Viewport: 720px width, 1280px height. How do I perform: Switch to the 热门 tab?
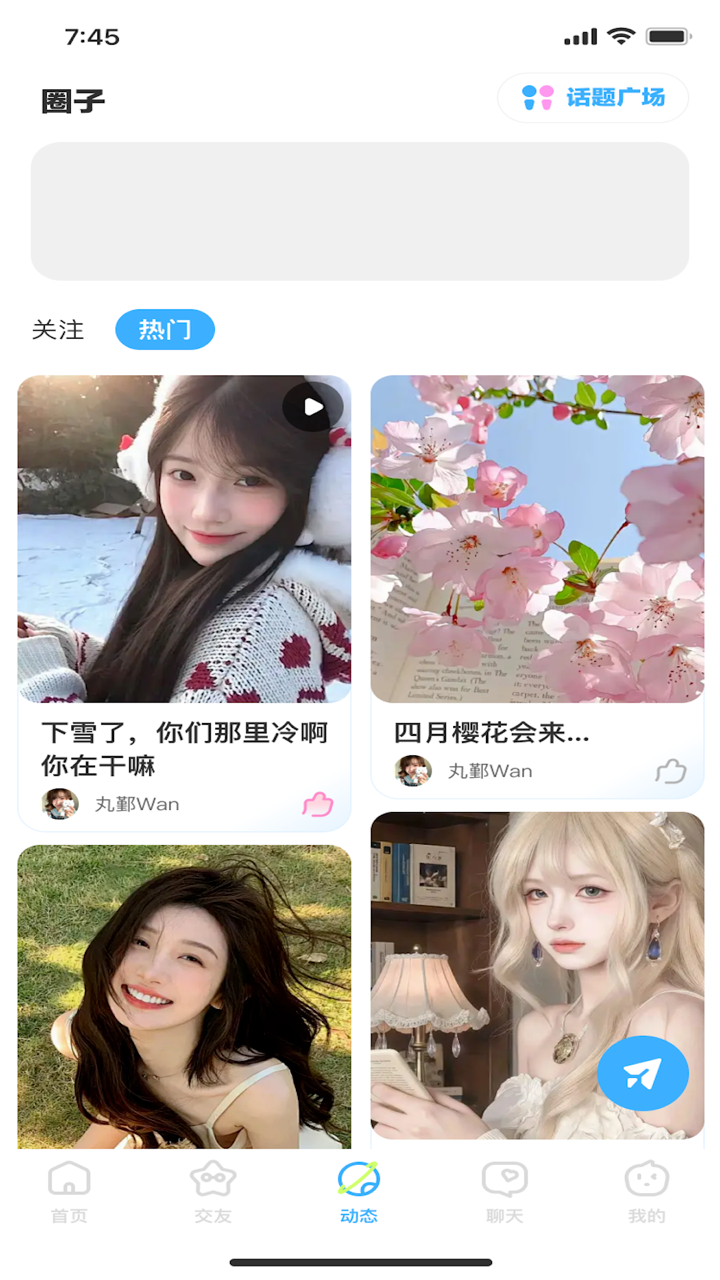click(164, 330)
